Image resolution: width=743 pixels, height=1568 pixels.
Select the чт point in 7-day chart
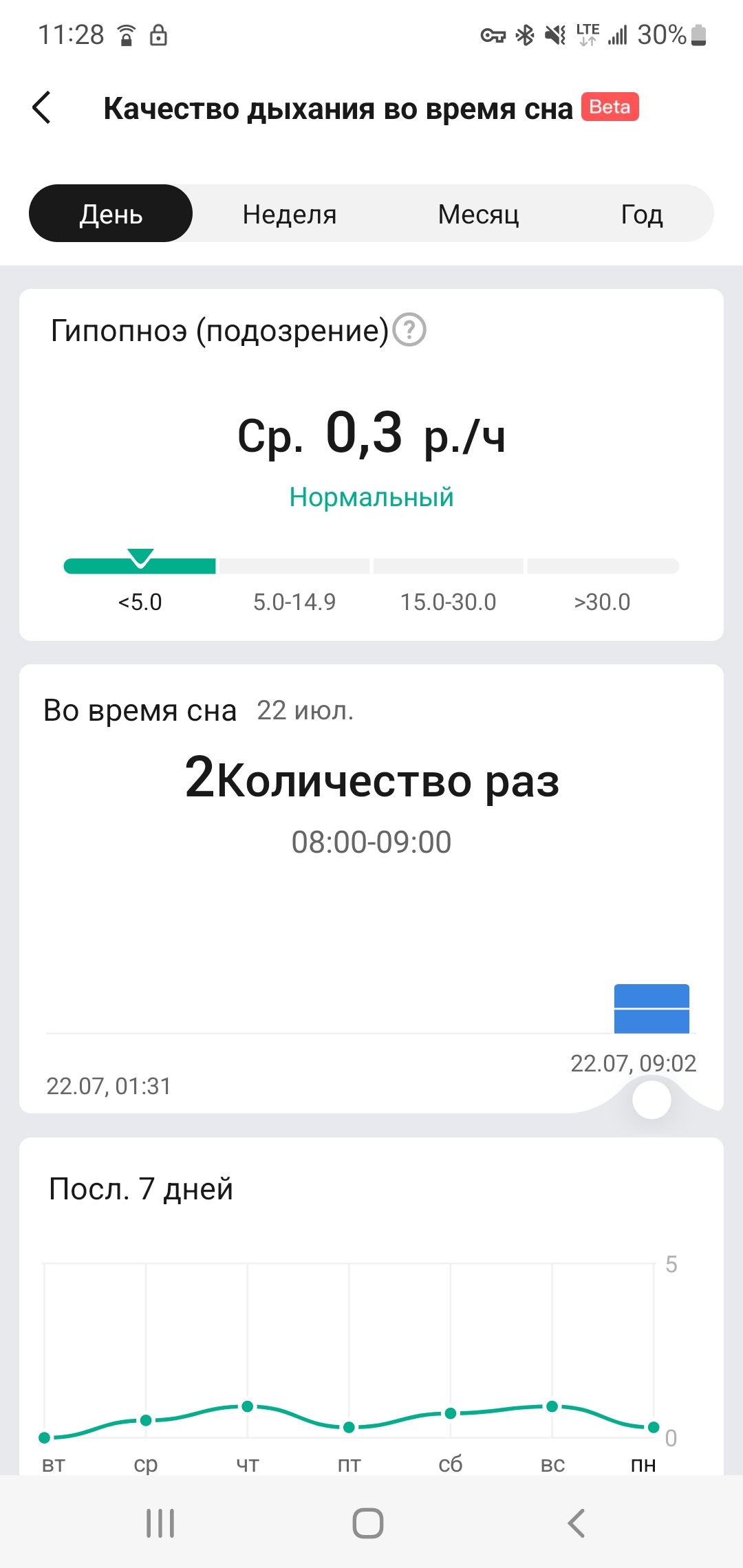tap(248, 1406)
